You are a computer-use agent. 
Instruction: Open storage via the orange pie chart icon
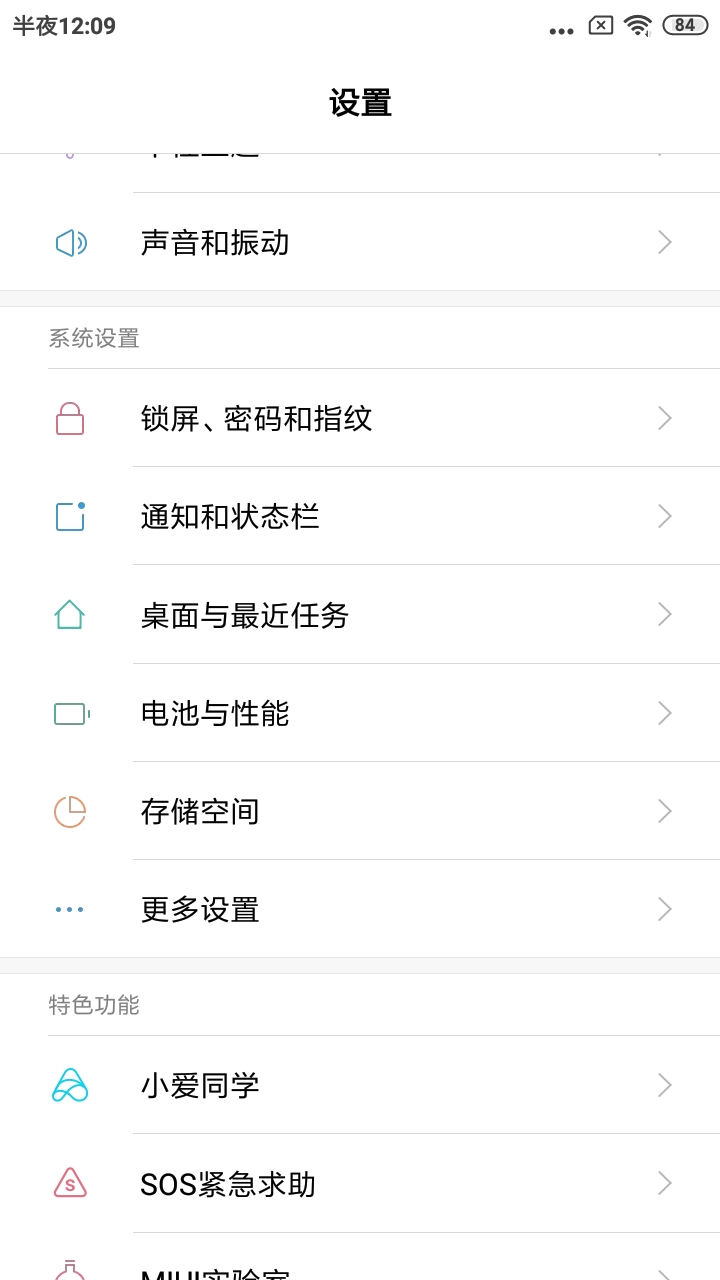[x=68, y=811]
